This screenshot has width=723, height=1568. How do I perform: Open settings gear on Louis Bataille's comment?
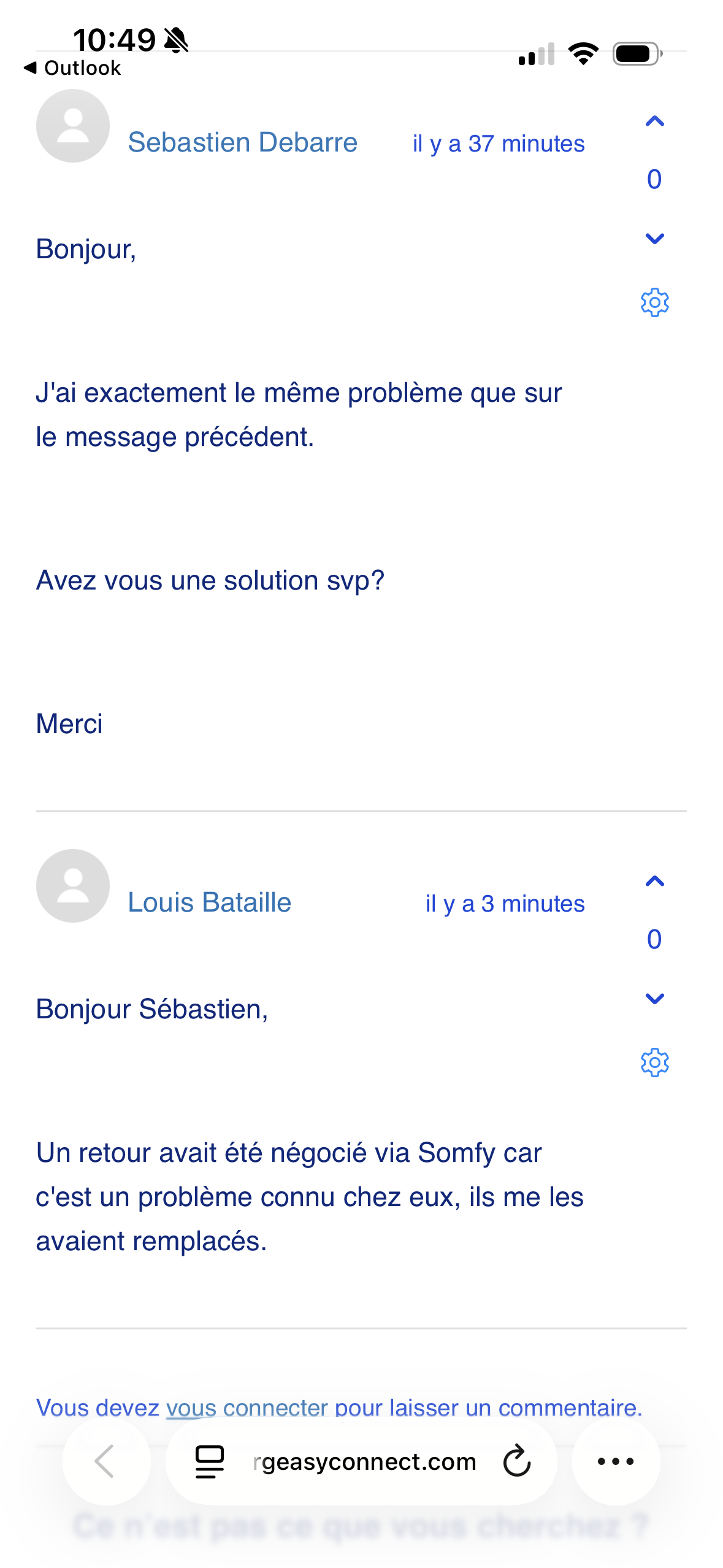[654, 1063]
